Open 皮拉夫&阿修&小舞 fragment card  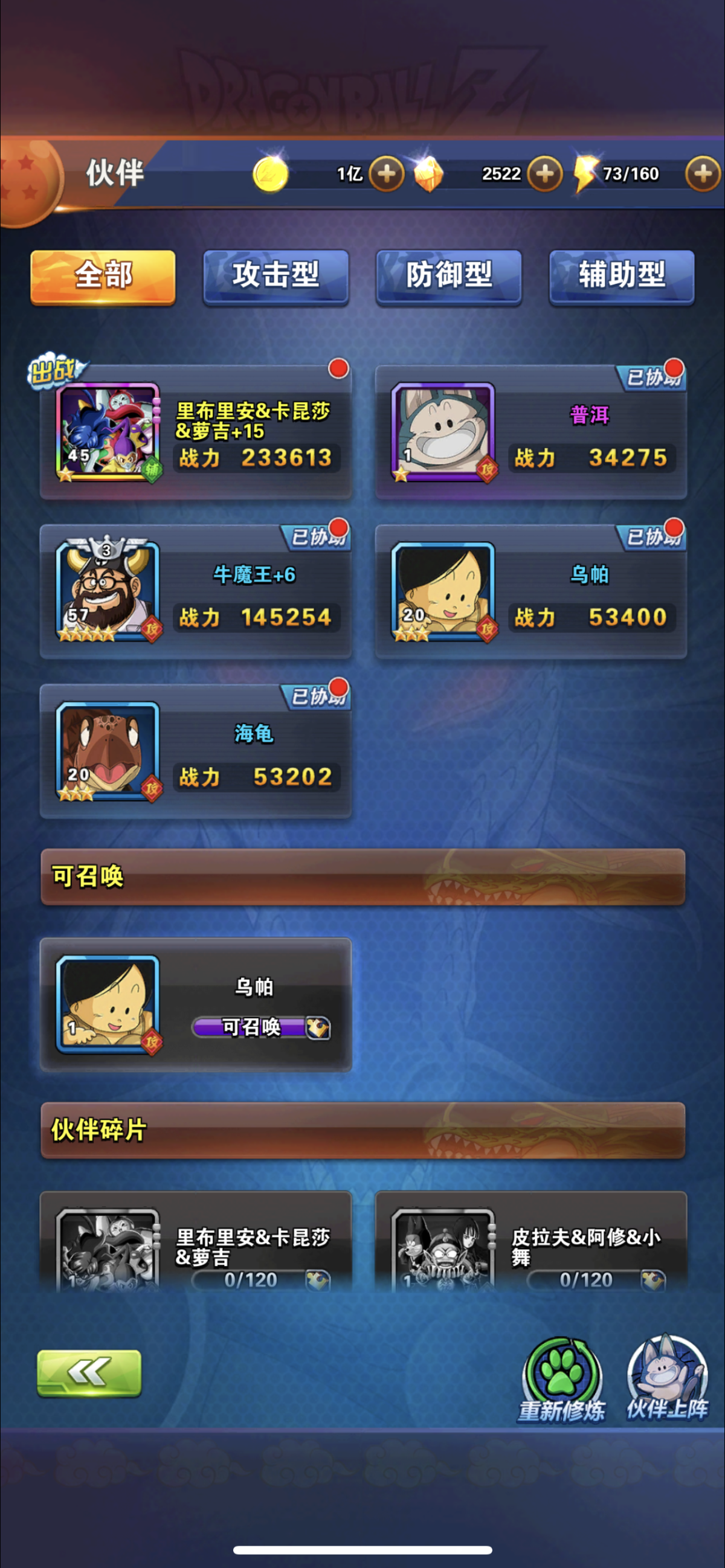[x=531, y=1242]
